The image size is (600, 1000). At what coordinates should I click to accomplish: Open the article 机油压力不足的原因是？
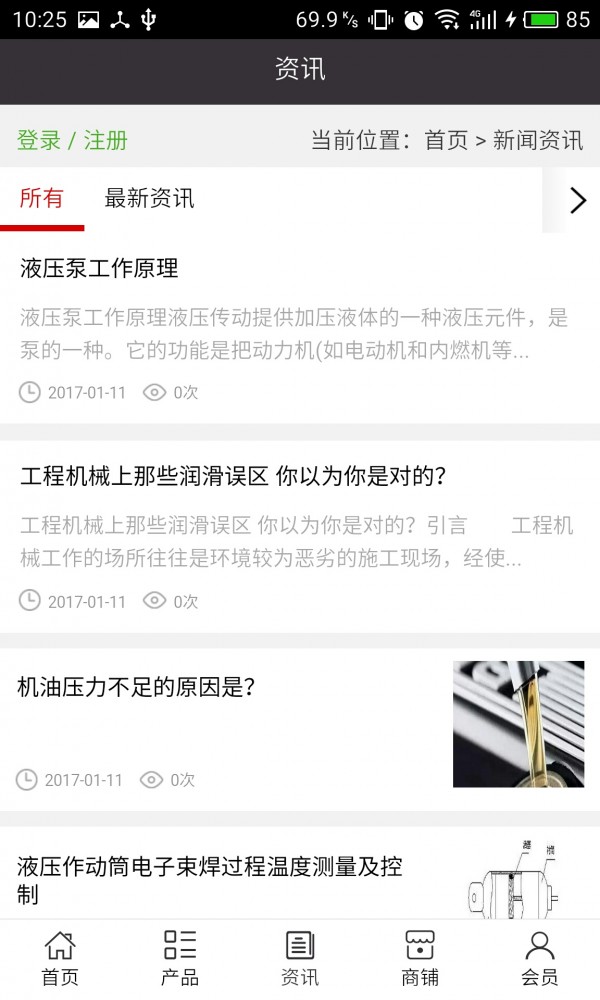tap(137, 687)
